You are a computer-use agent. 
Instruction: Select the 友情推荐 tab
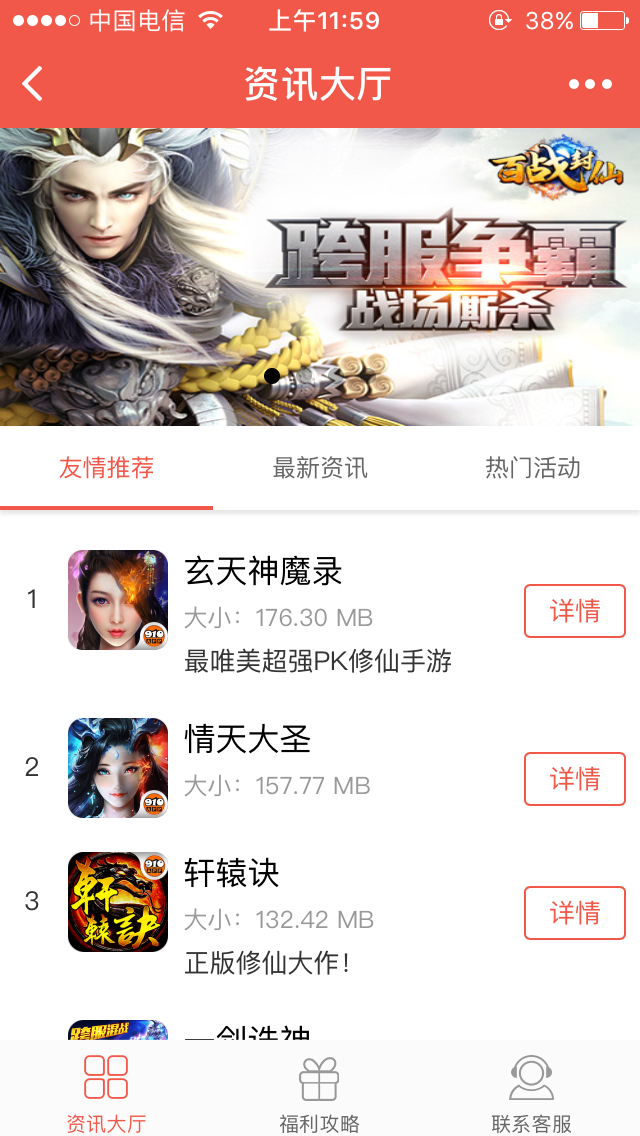point(107,468)
